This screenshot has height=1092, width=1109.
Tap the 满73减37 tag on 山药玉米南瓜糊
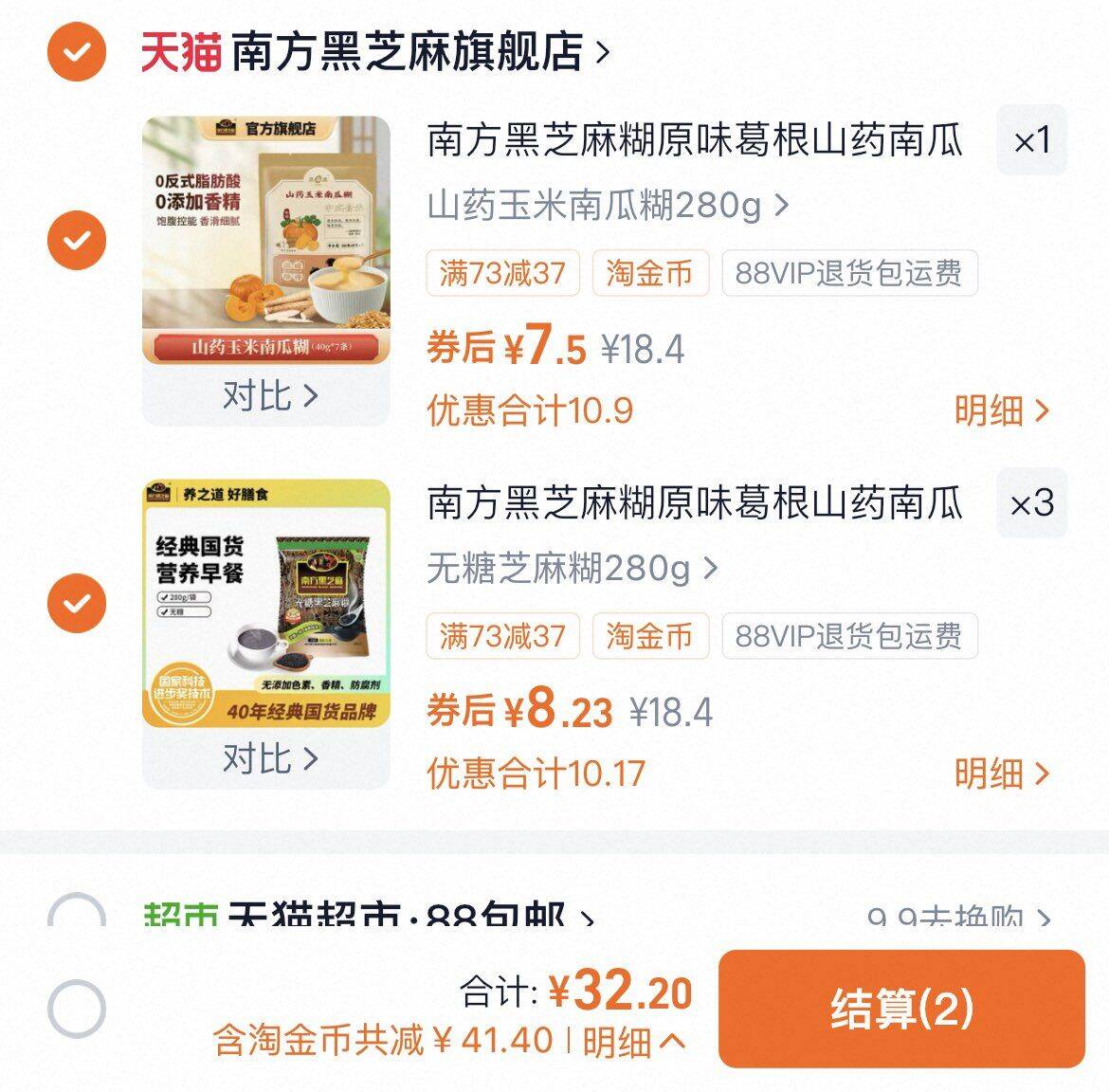(x=502, y=274)
